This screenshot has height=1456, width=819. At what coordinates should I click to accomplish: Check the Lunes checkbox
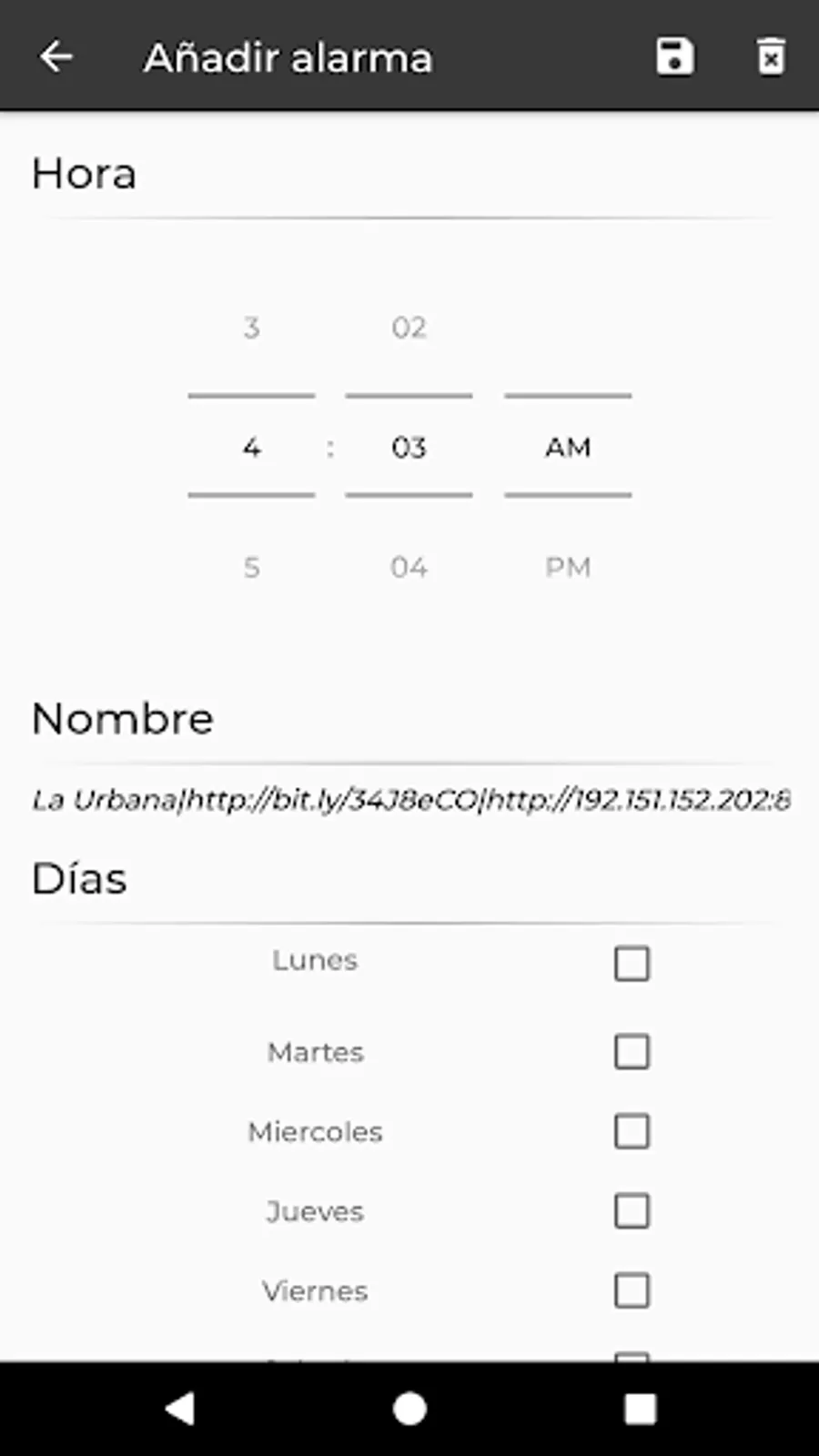(632, 963)
